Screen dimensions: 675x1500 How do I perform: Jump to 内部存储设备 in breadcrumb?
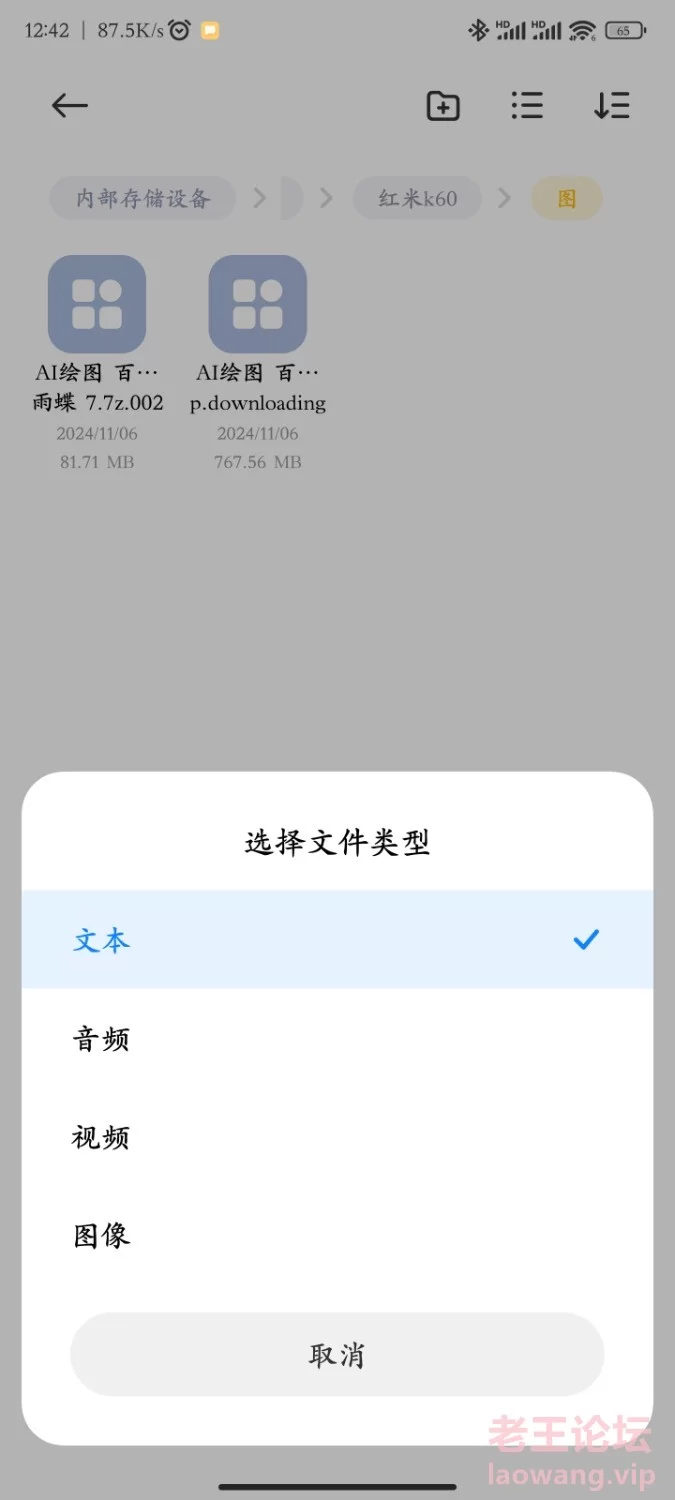coord(143,198)
